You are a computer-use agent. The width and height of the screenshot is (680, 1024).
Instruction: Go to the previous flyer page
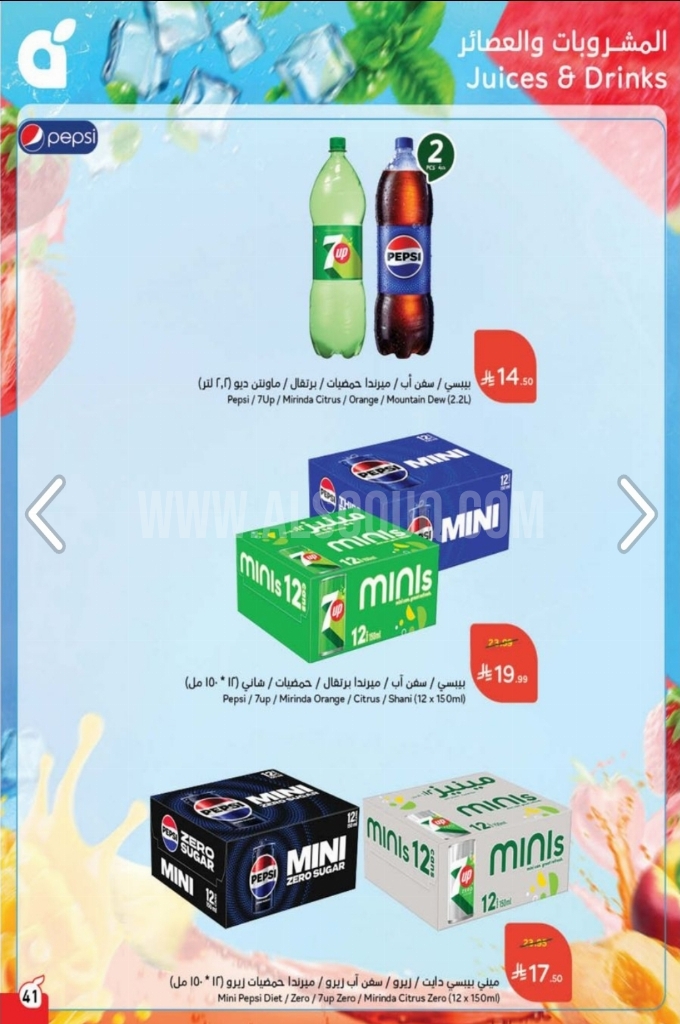pyautogui.click(x=45, y=514)
